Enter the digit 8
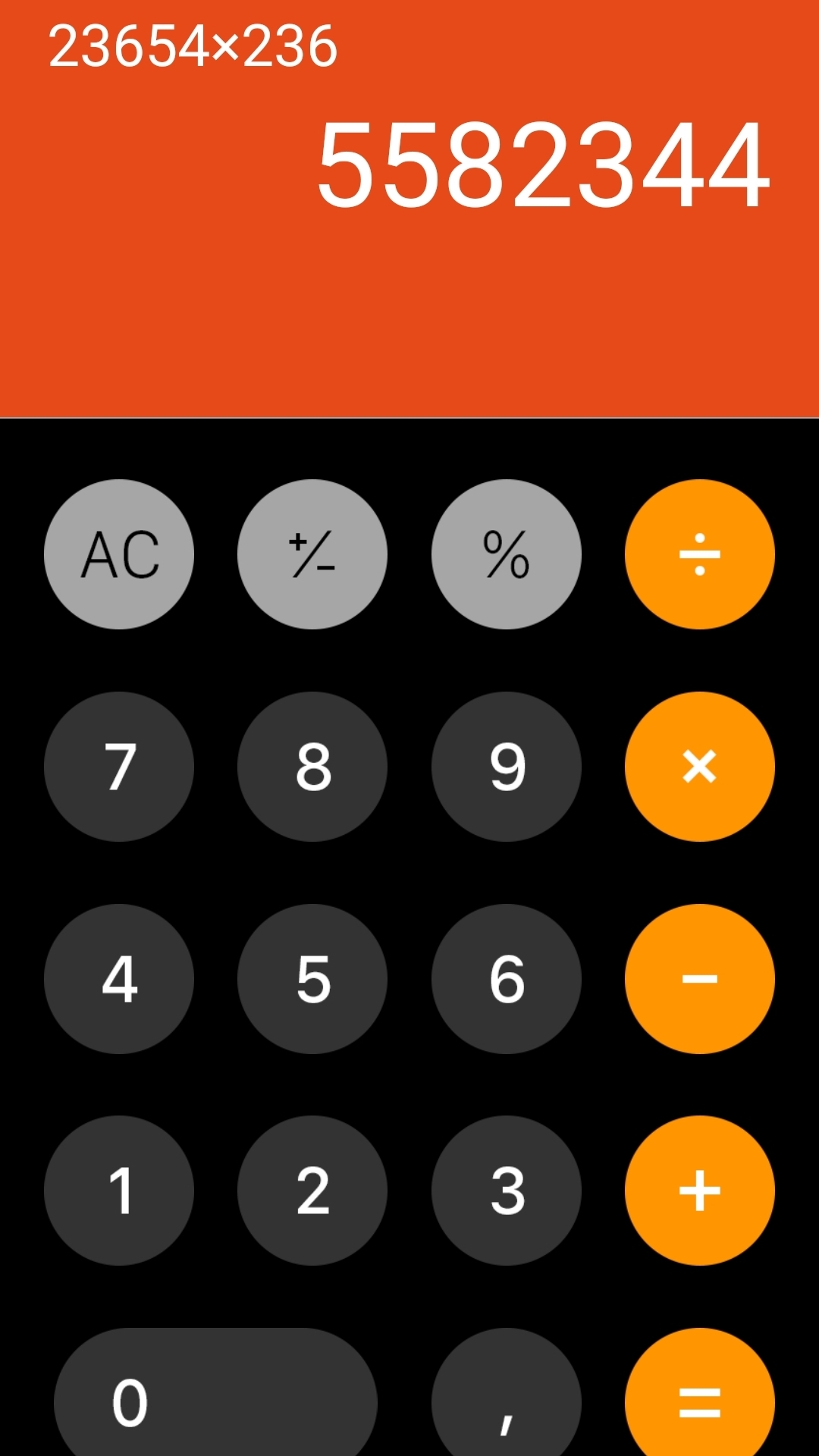This screenshot has height=1456, width=819. point(312,766)
